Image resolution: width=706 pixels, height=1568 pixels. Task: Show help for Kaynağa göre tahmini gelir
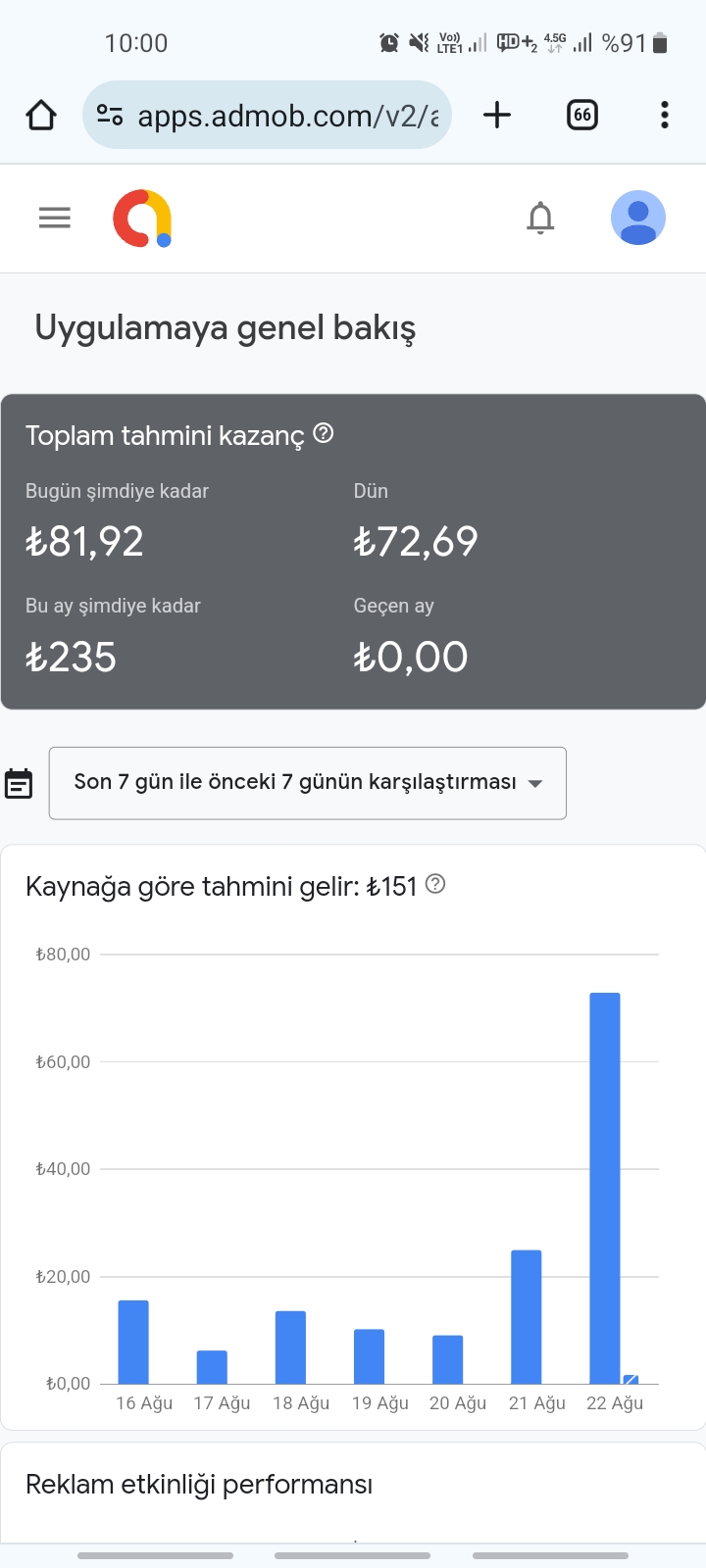(436, 884)
